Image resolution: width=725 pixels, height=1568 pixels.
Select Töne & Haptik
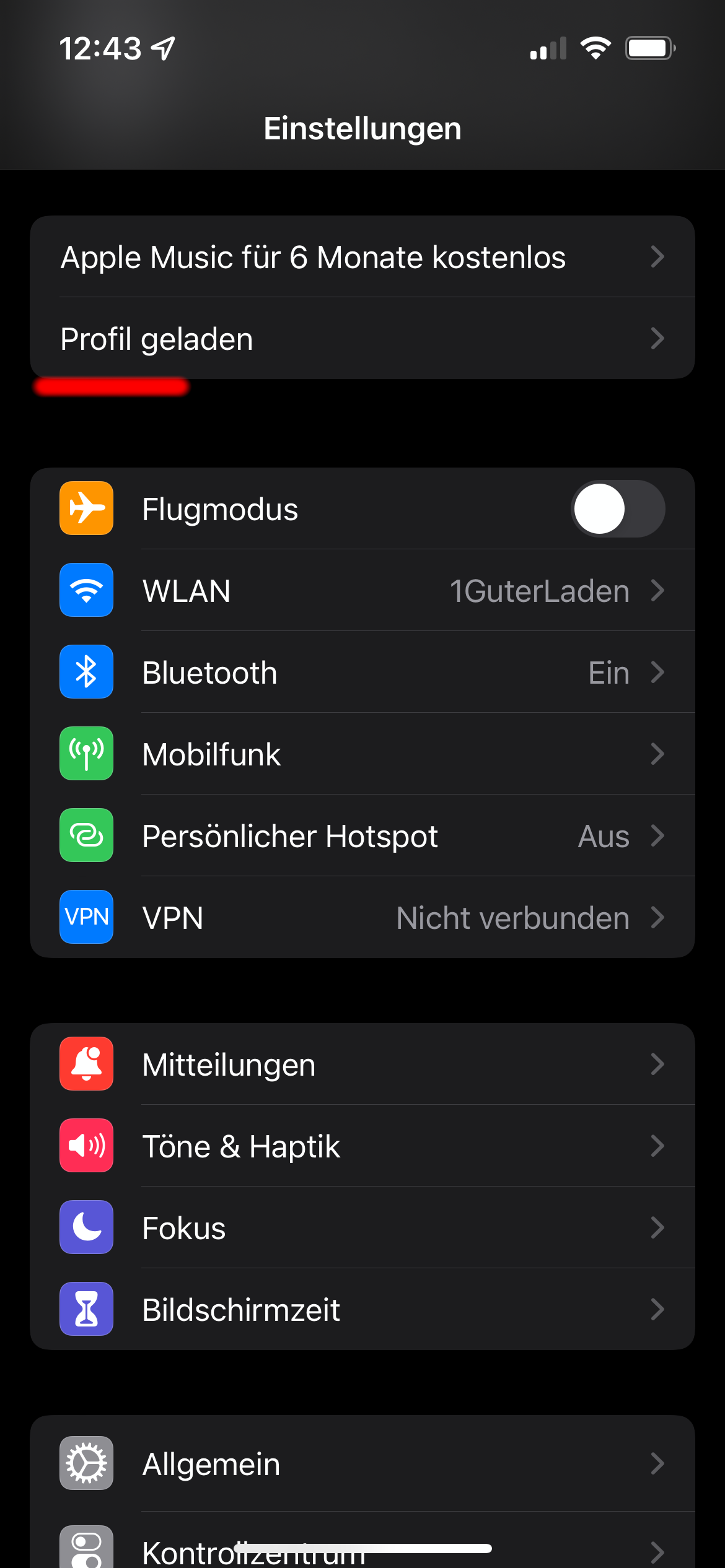[x=362, y=1146]
